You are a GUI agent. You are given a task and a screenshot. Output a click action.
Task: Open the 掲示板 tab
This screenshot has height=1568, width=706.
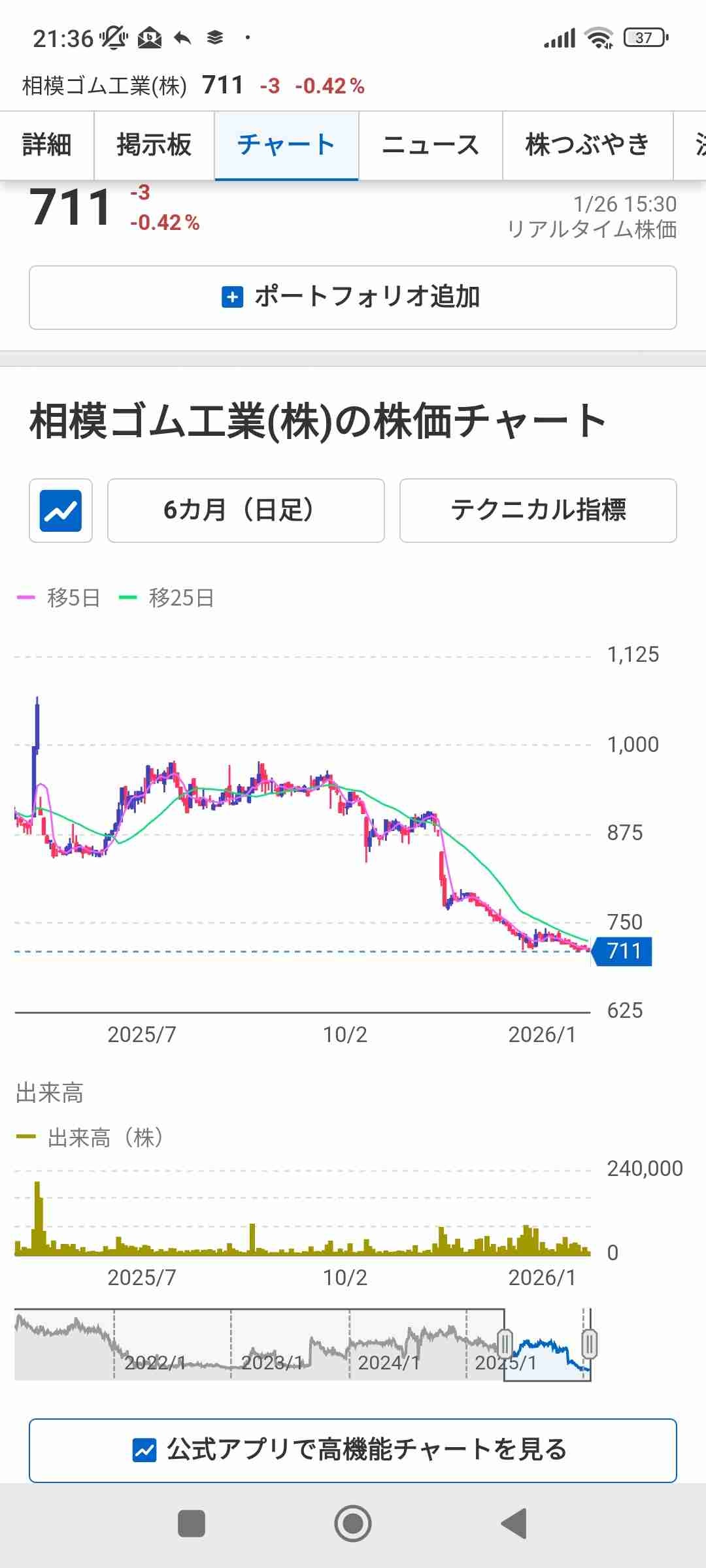(x=154, y=145)
